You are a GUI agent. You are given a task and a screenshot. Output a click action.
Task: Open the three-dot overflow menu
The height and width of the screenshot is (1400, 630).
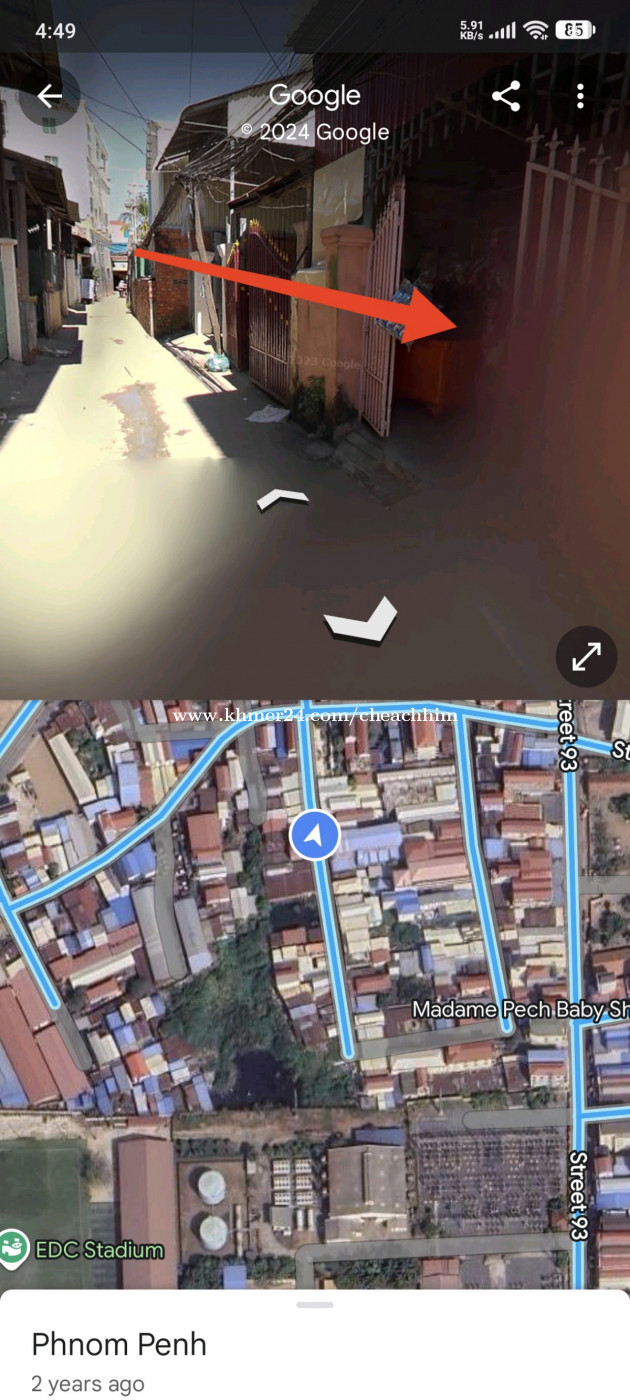point(580,96)
